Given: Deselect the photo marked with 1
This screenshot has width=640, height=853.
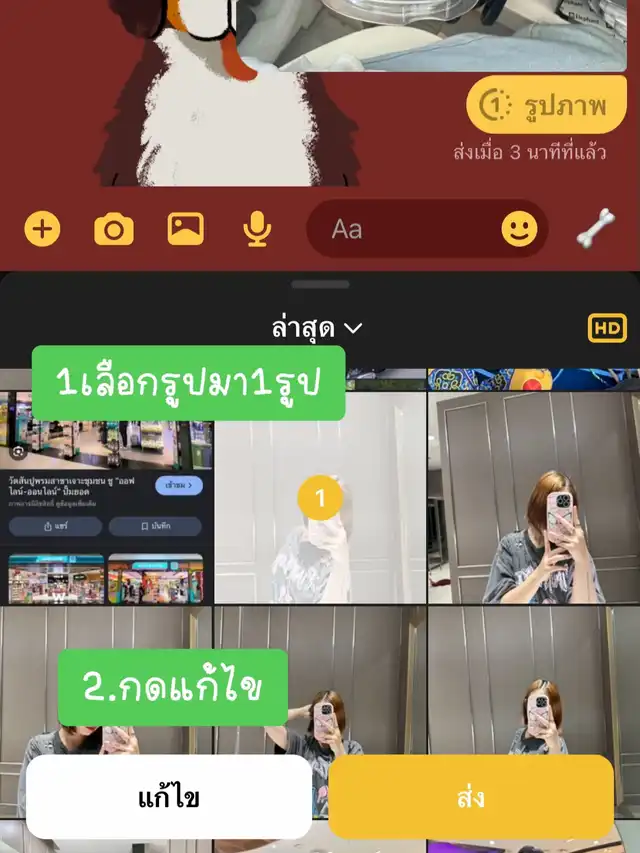Looking at the screenshot, I should tap(320, 498).
